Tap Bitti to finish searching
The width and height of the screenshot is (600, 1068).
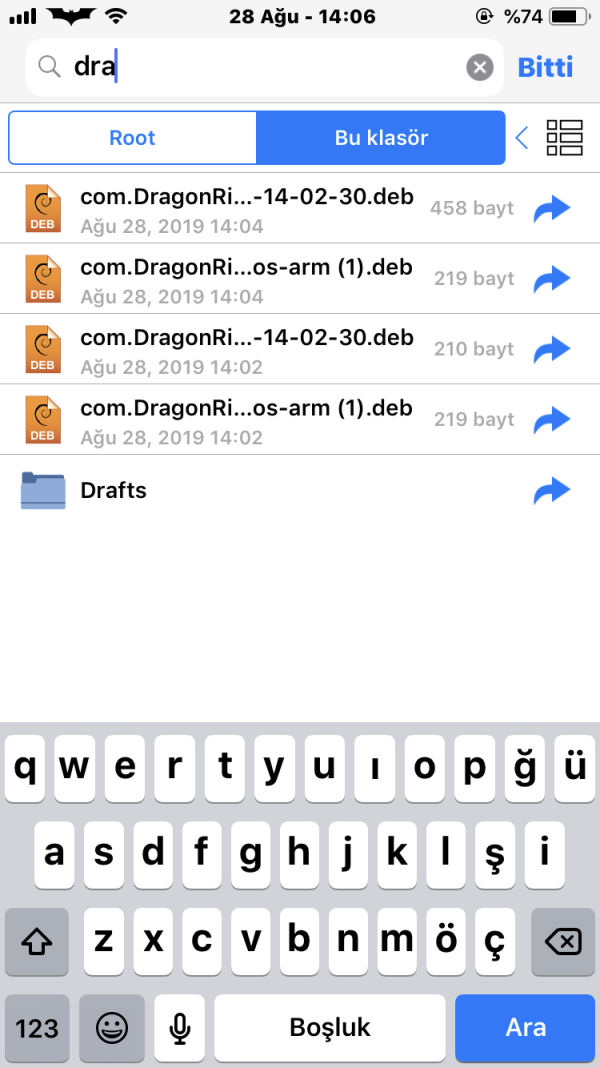point(545,67)
